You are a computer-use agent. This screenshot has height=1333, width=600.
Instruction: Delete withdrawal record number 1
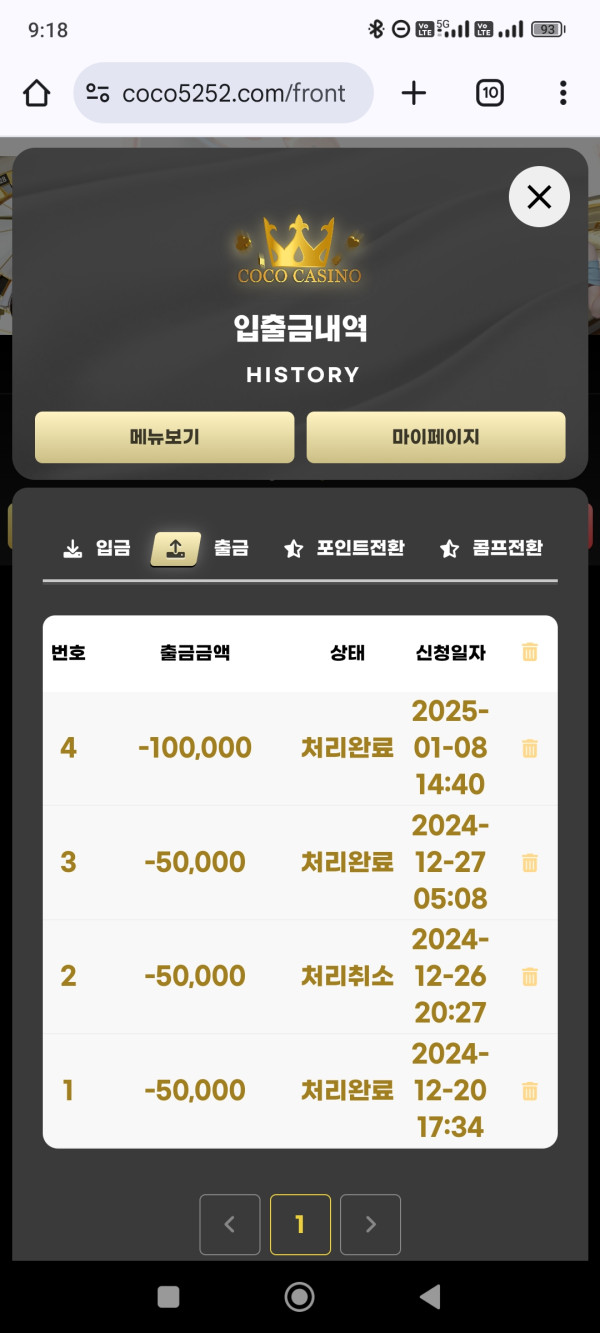(x=530, y=1090)
